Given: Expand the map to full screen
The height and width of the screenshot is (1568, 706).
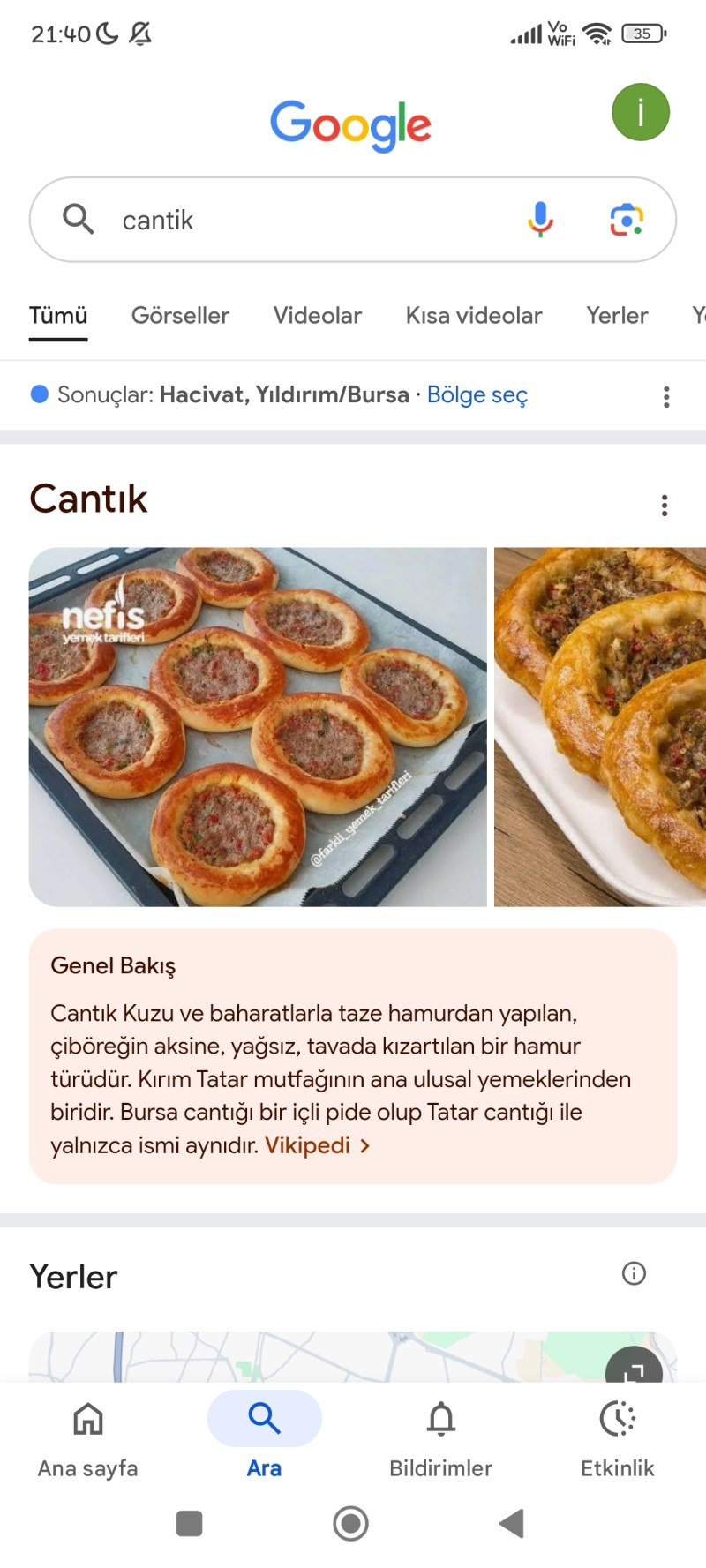Looking at the screenshot, I should (634, 1369).
